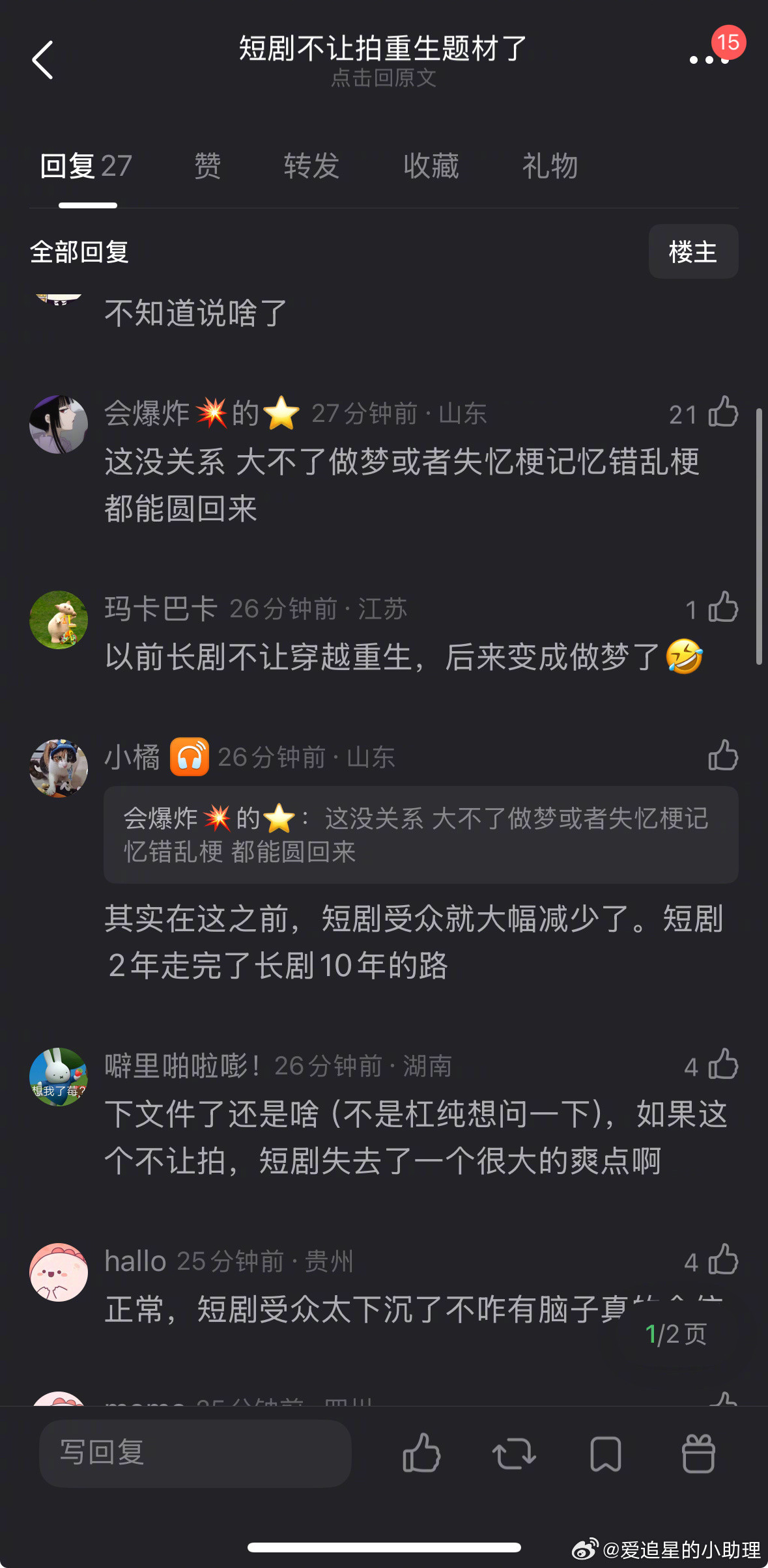This screenshot has height=1568, width=768.
Task: Open original post via 点击回原文
Action: [383, 79]
